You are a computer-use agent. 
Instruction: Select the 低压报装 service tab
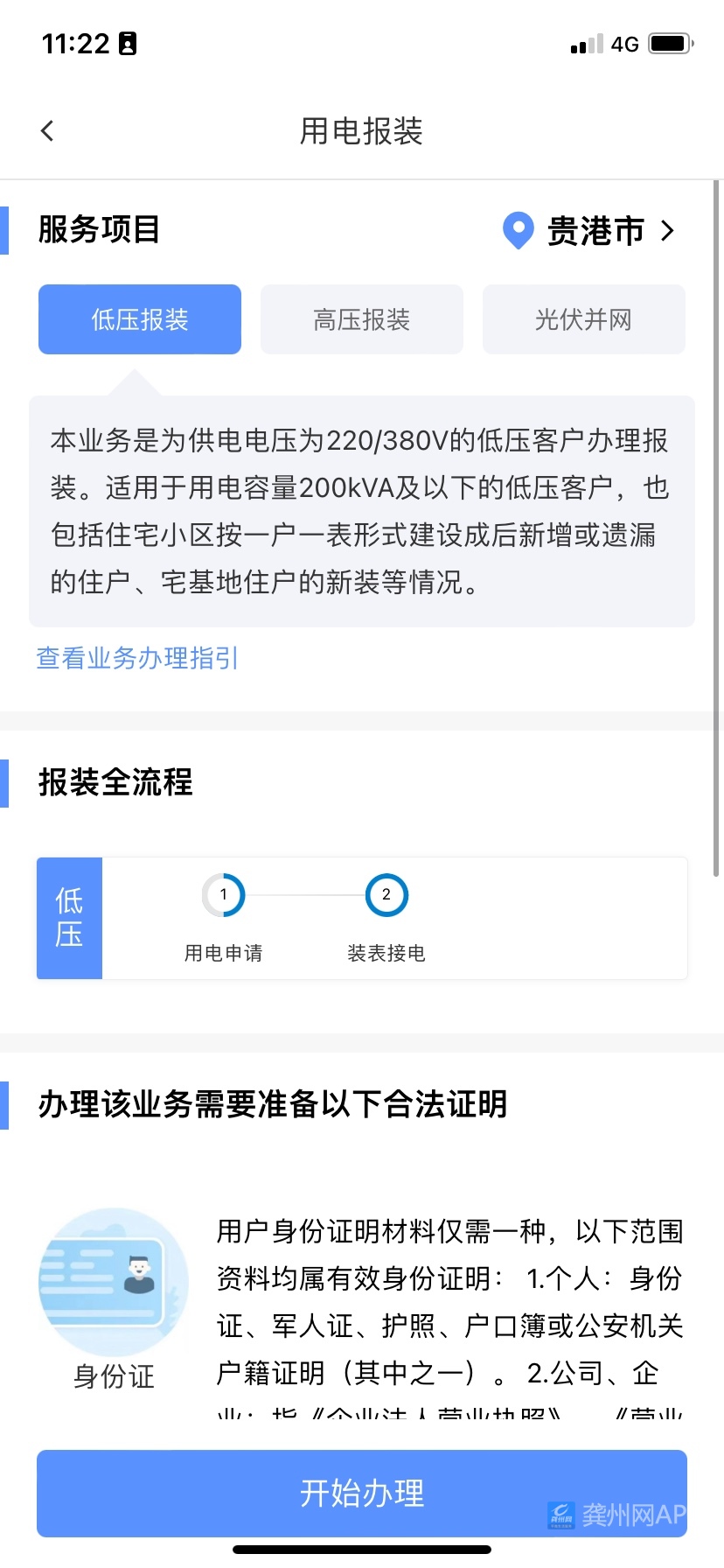pyautogui.click(x=140, y=319)
